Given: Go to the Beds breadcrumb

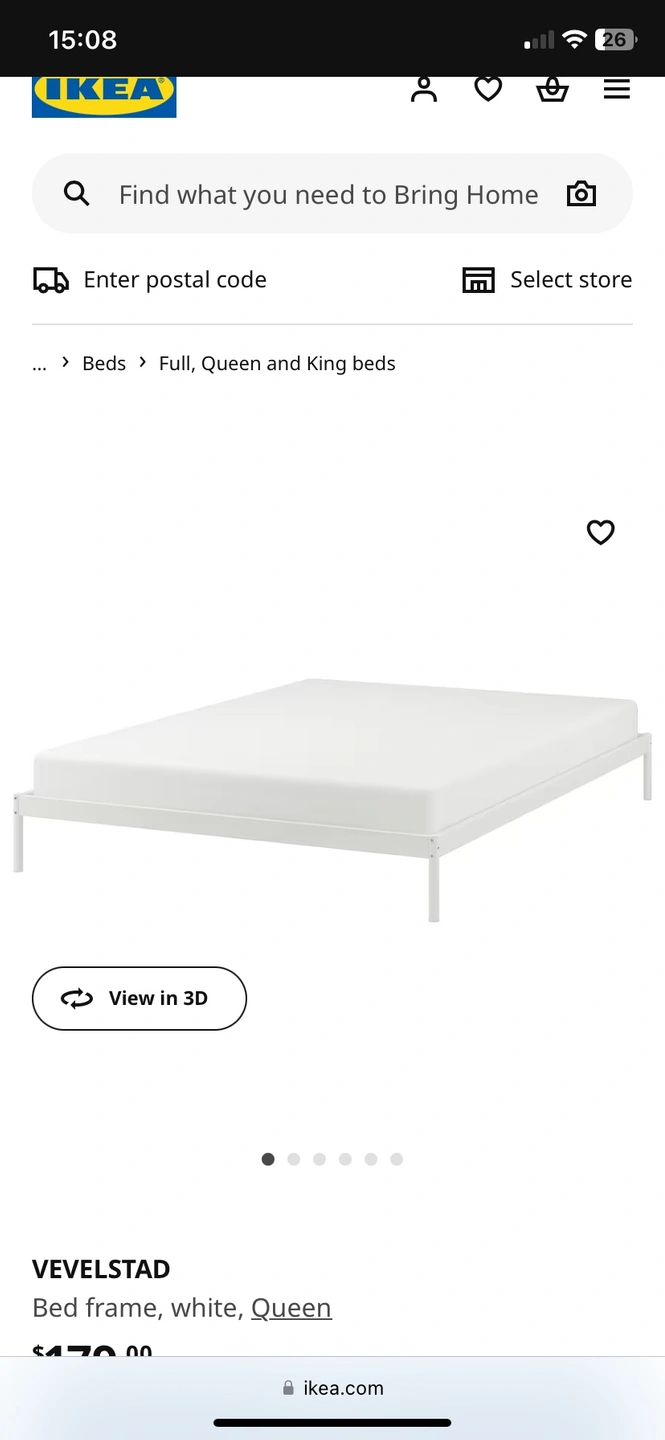Looking at the screenshot, I should point(104,363).
